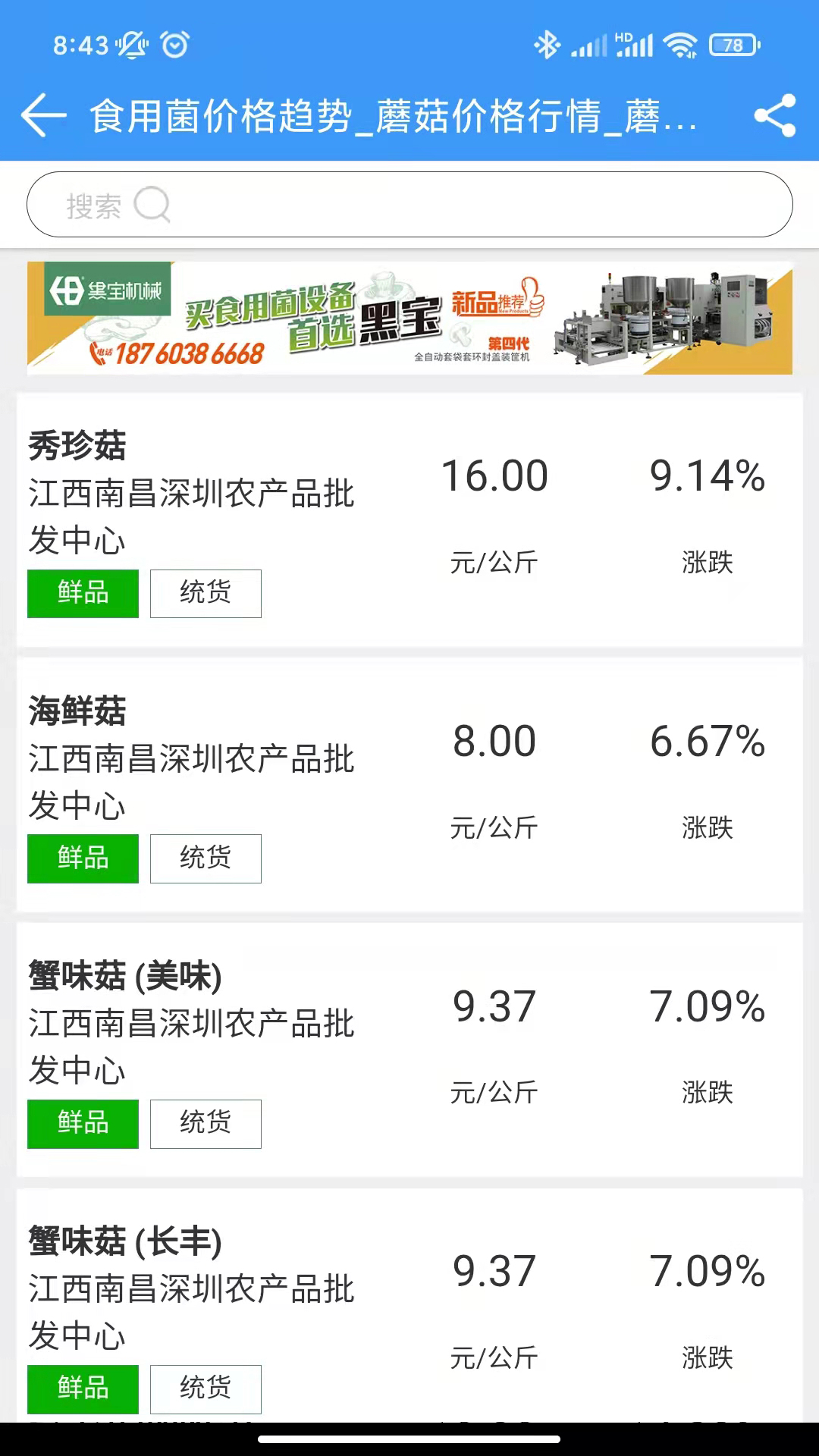819x1456 pixels.
Task: Go back using the arrow icon
Action: (44, 116)
